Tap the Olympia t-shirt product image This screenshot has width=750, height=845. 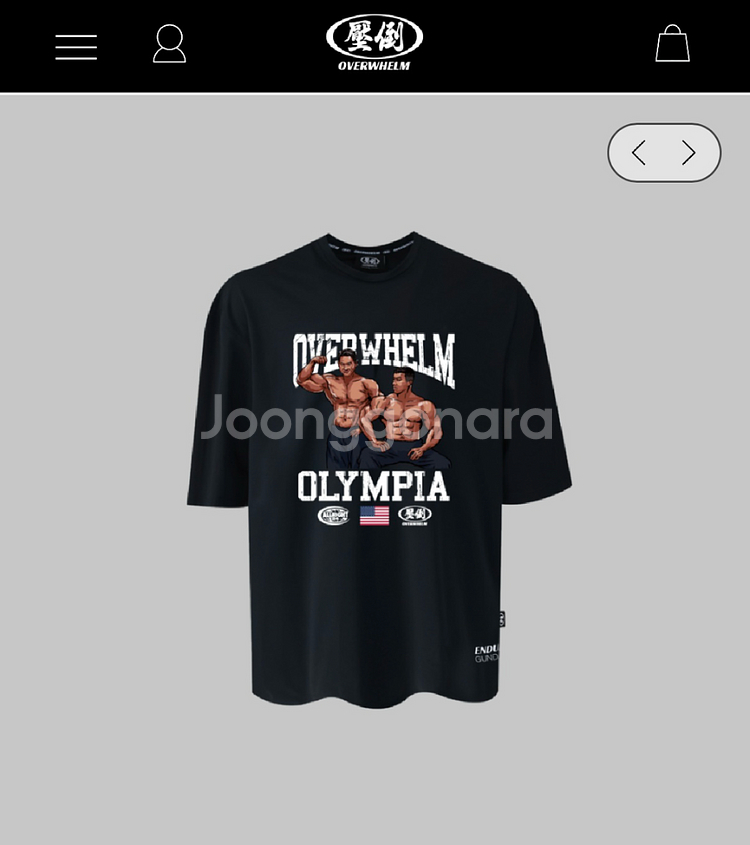[x=378, y=470]
